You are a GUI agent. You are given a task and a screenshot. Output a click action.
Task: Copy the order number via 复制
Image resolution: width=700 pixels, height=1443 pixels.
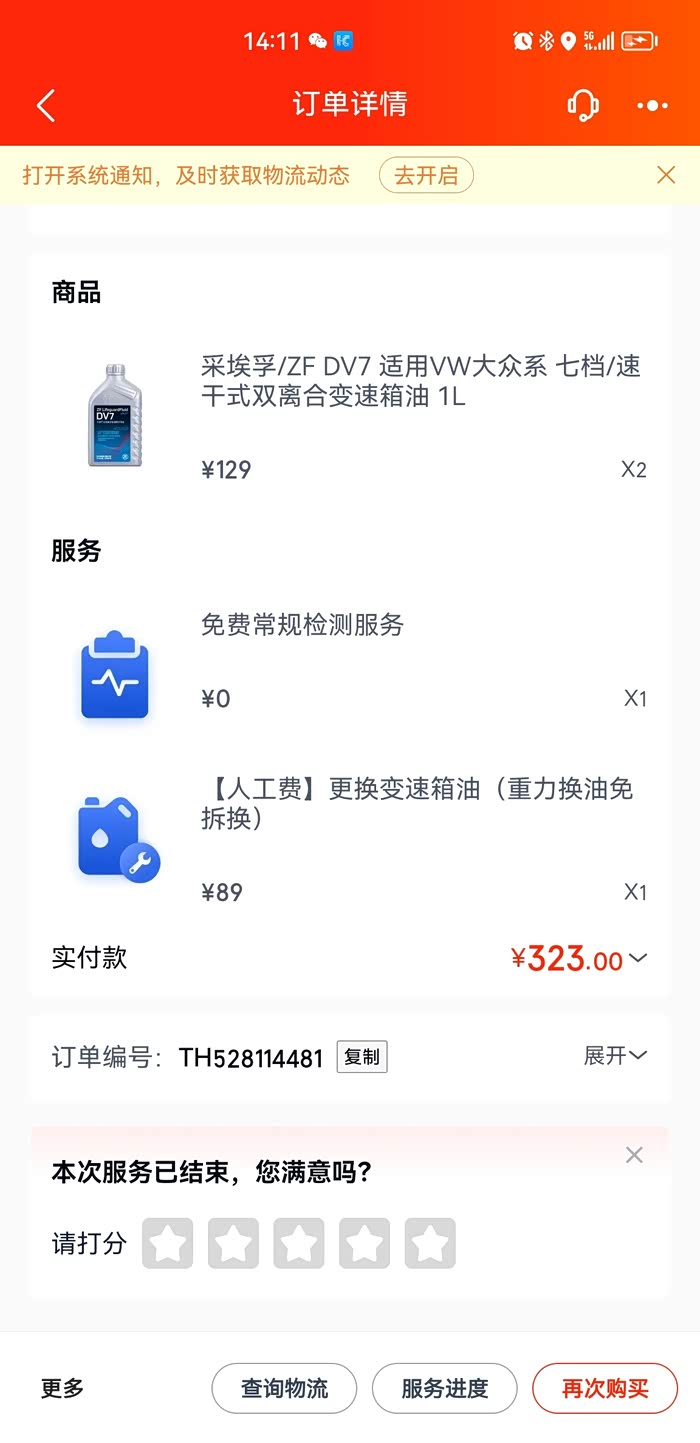[x=362, y=1057]
